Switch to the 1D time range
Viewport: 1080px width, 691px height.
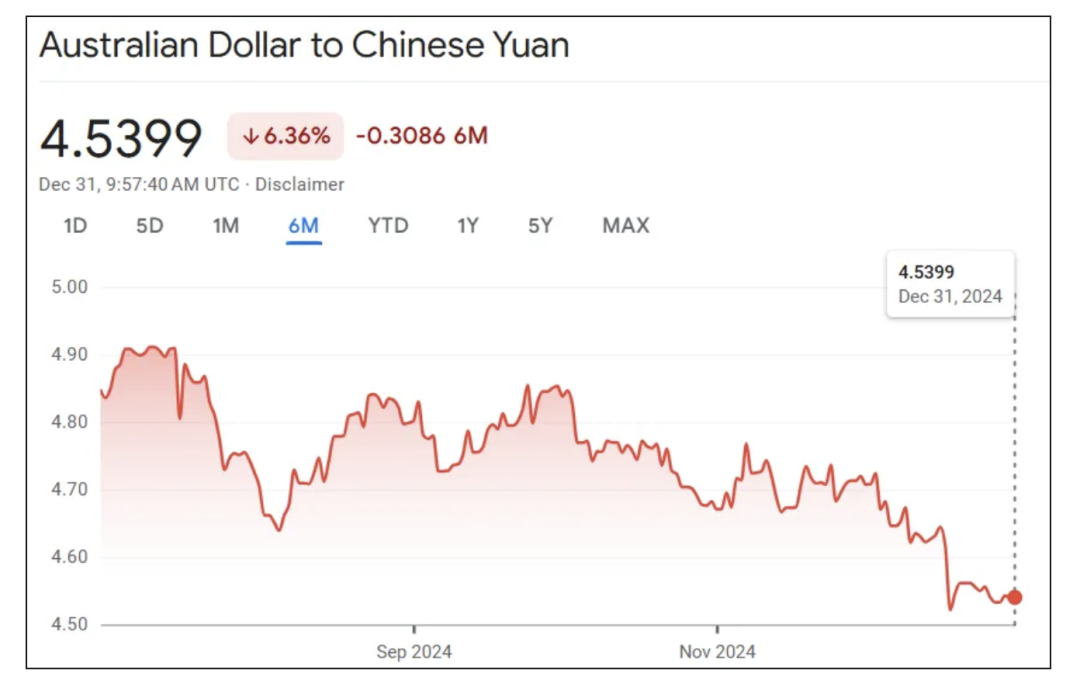75,226
